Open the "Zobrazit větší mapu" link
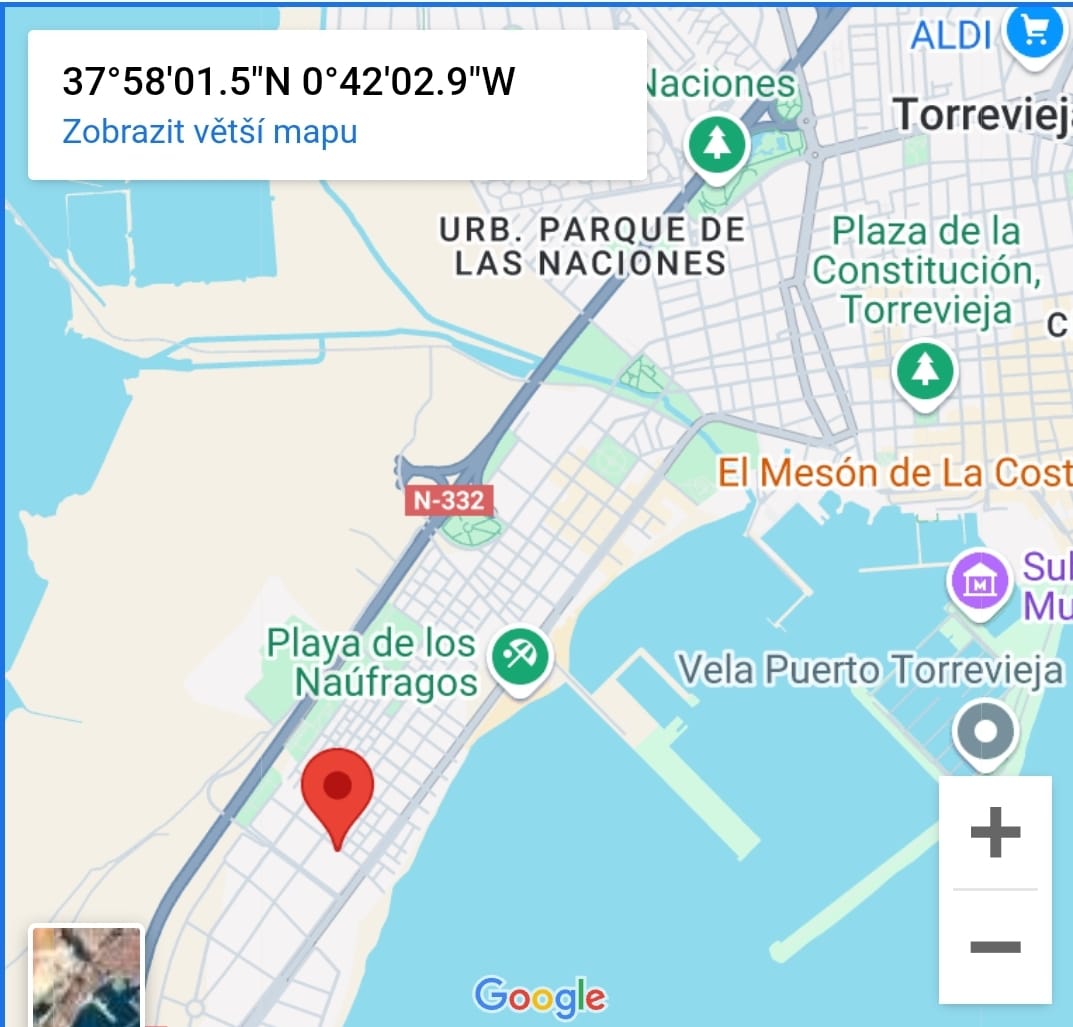This screenshot has width=1073, height=1027. 209,131
